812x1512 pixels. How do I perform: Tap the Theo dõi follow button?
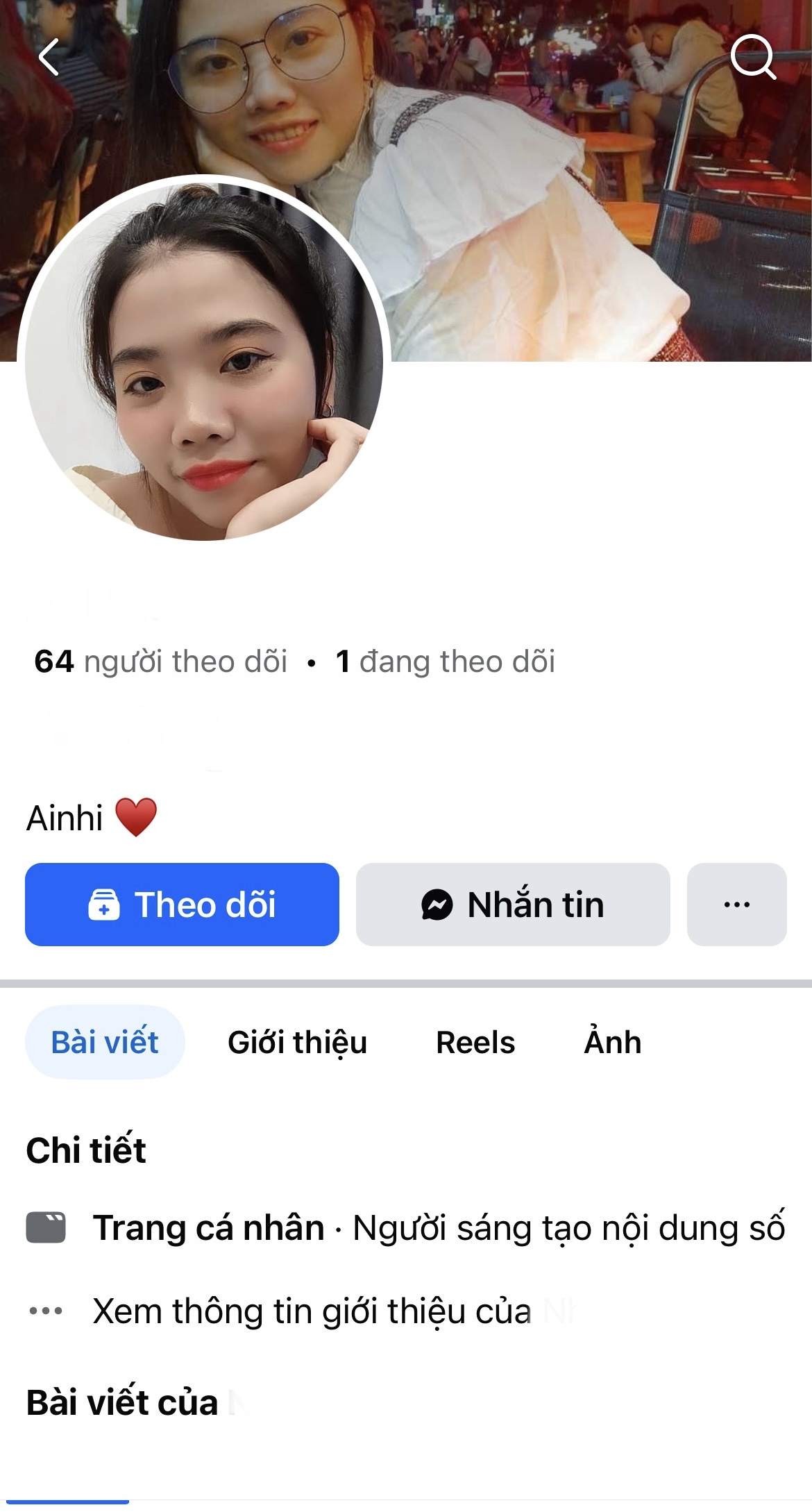(x=182, y=905)
